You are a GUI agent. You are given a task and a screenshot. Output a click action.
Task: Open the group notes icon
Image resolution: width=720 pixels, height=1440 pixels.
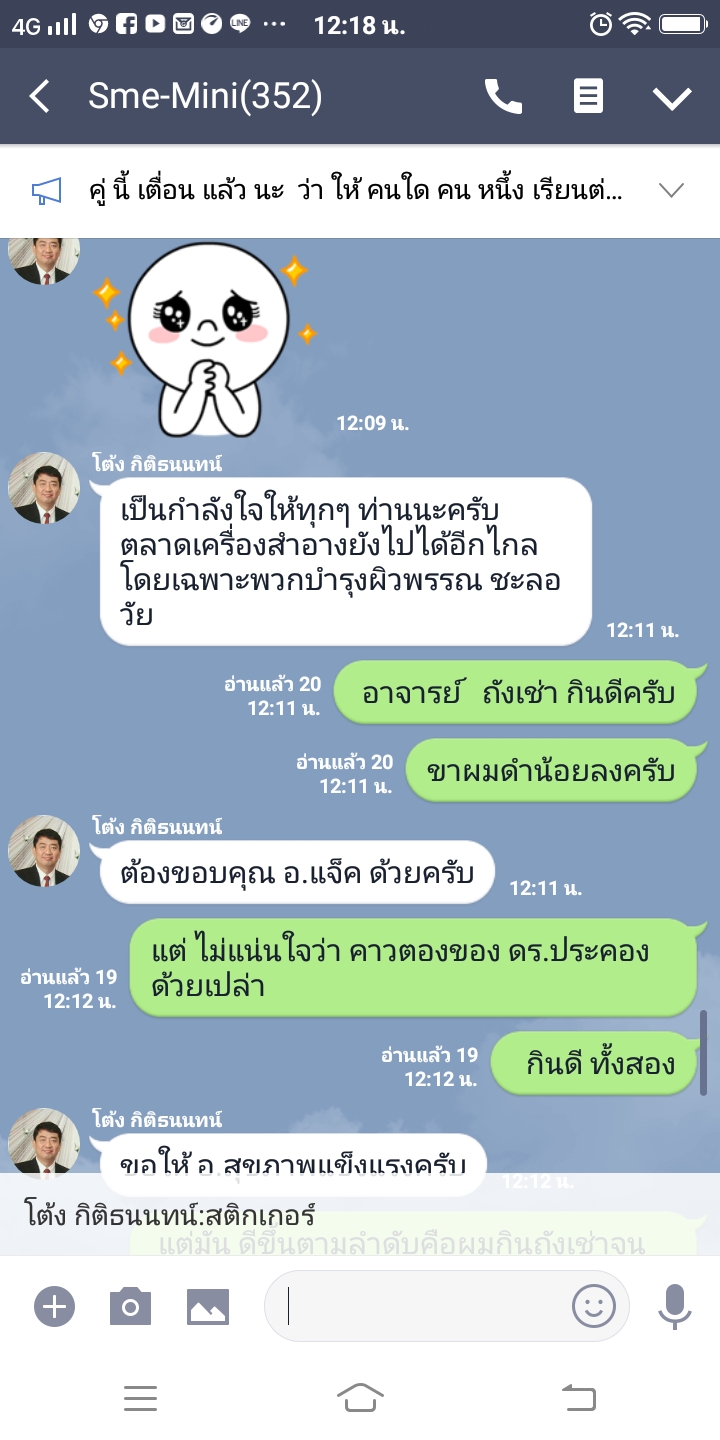588,97
